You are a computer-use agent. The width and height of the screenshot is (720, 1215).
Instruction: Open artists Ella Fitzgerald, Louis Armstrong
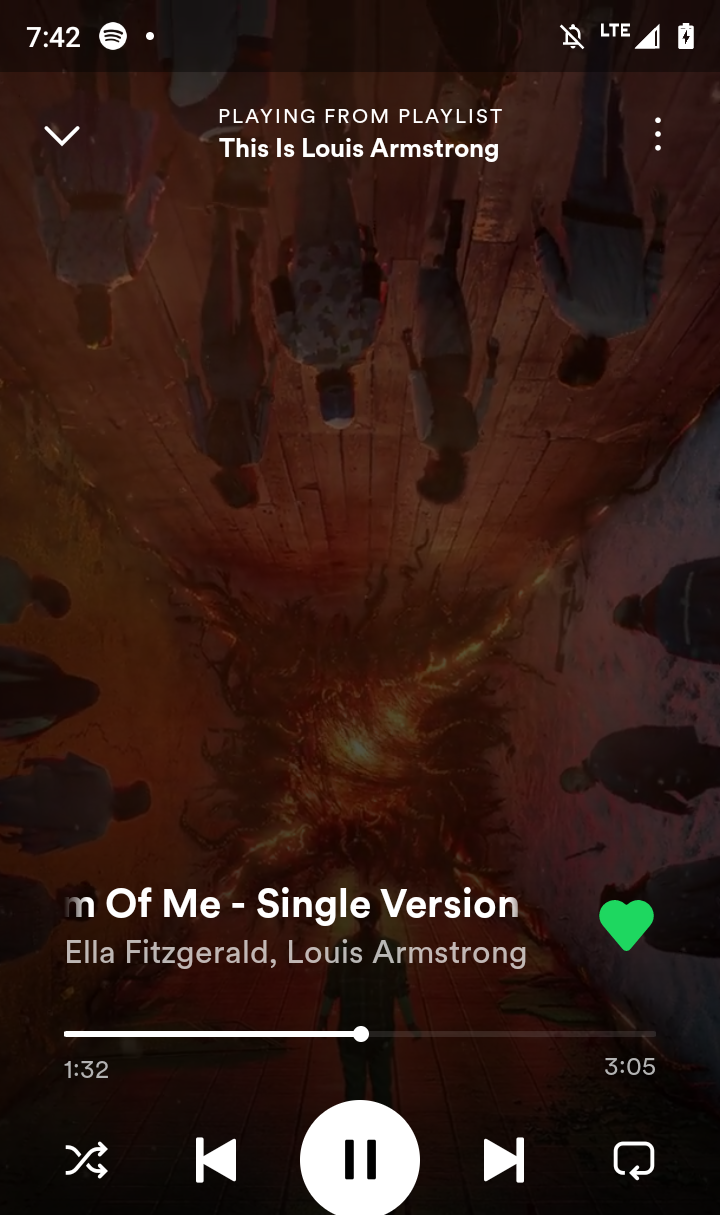coord(296,952)
